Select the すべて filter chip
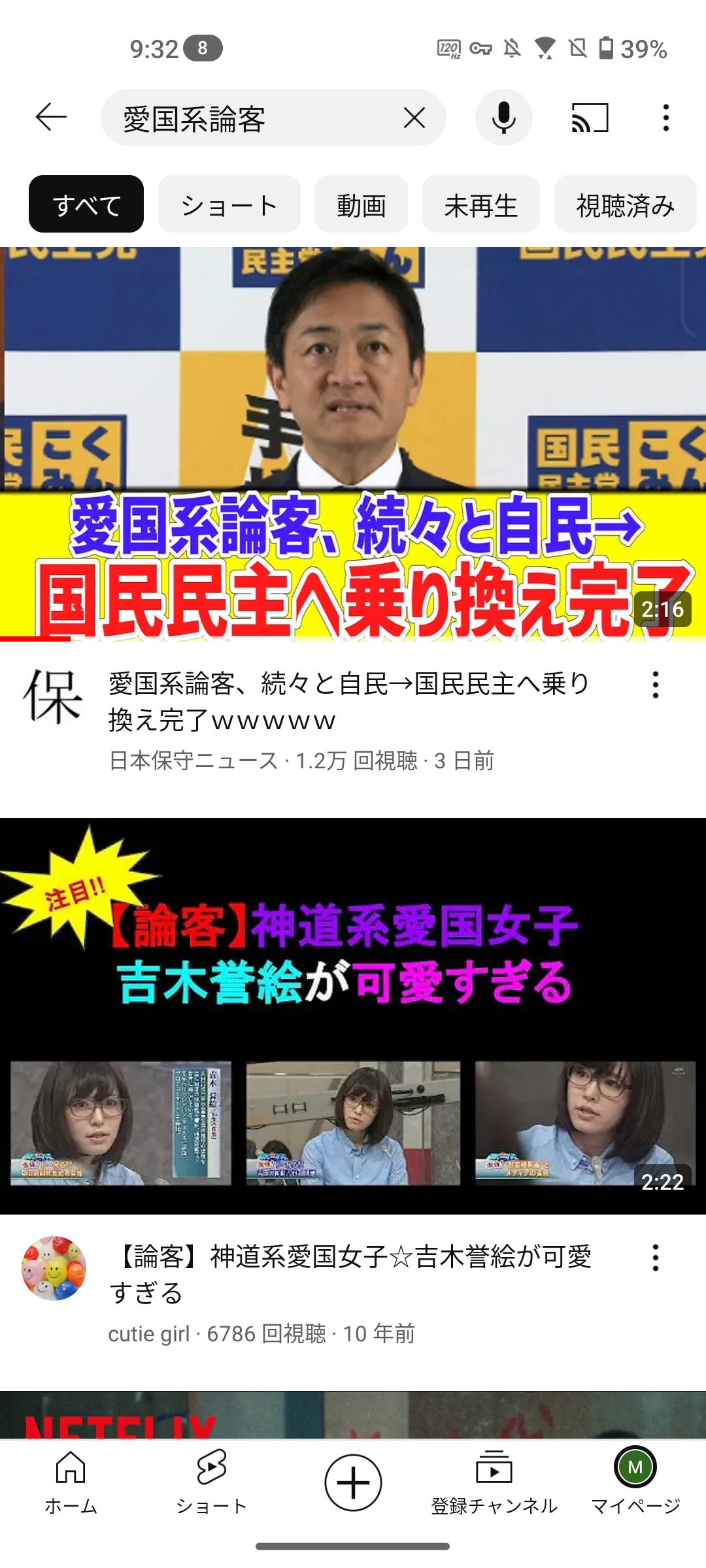This screenshot has width=706, height=1568. [86, 204]
